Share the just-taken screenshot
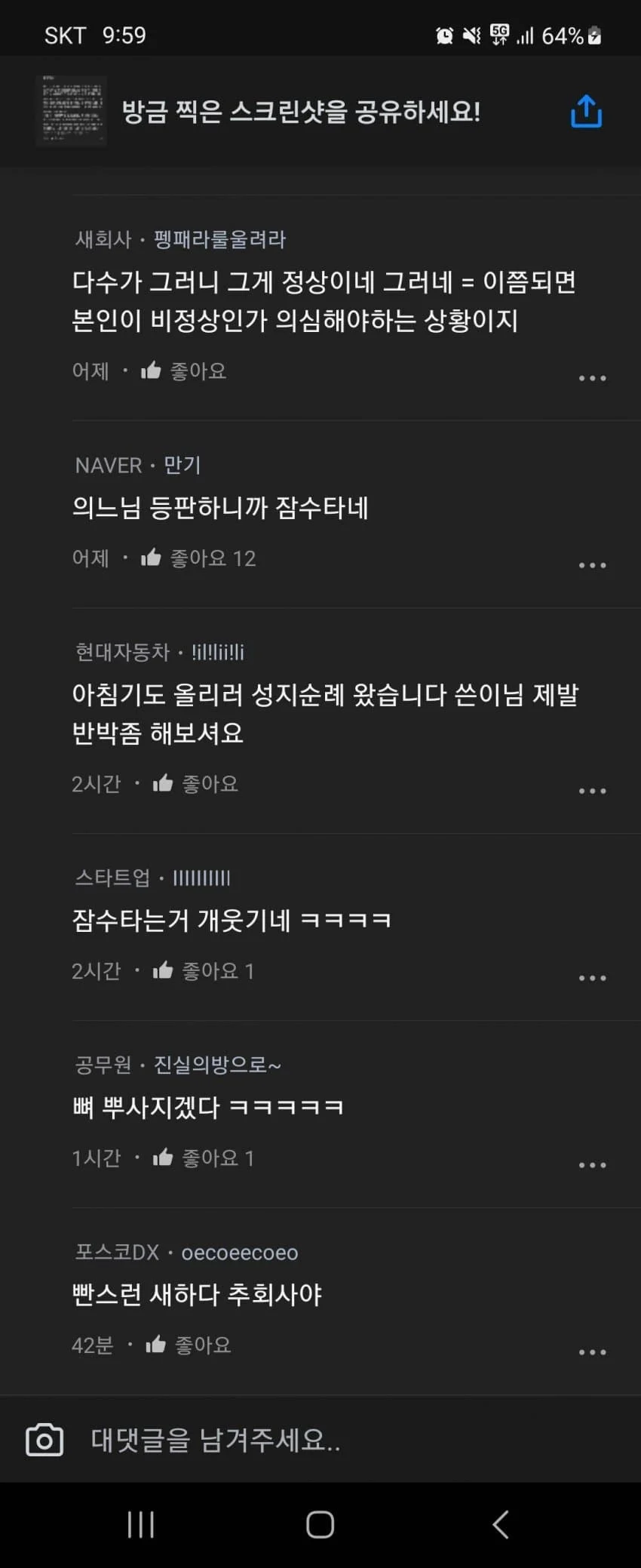 coord(586,112)
